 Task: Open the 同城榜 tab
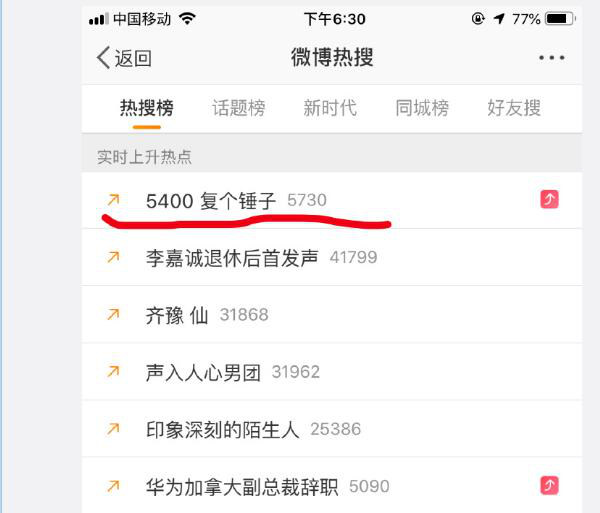422,108
